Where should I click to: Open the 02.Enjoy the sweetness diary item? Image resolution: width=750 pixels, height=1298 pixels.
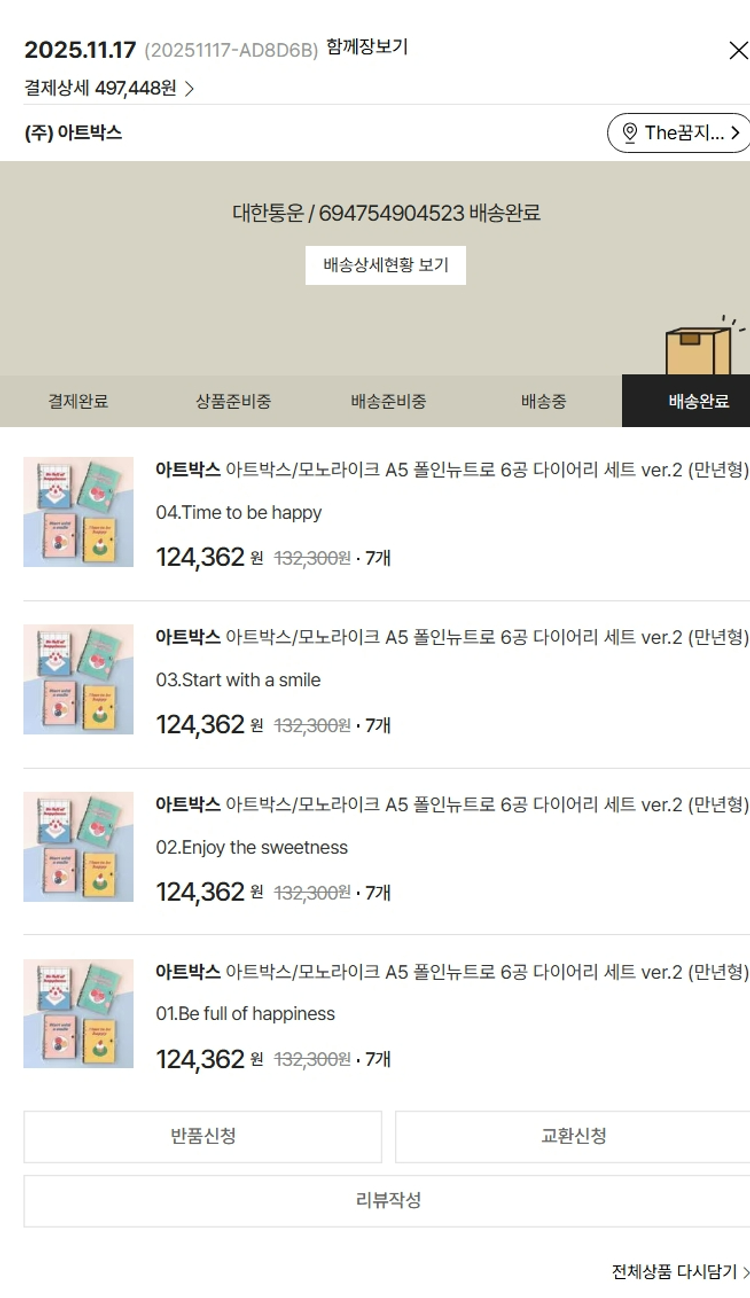pos(451,805)
